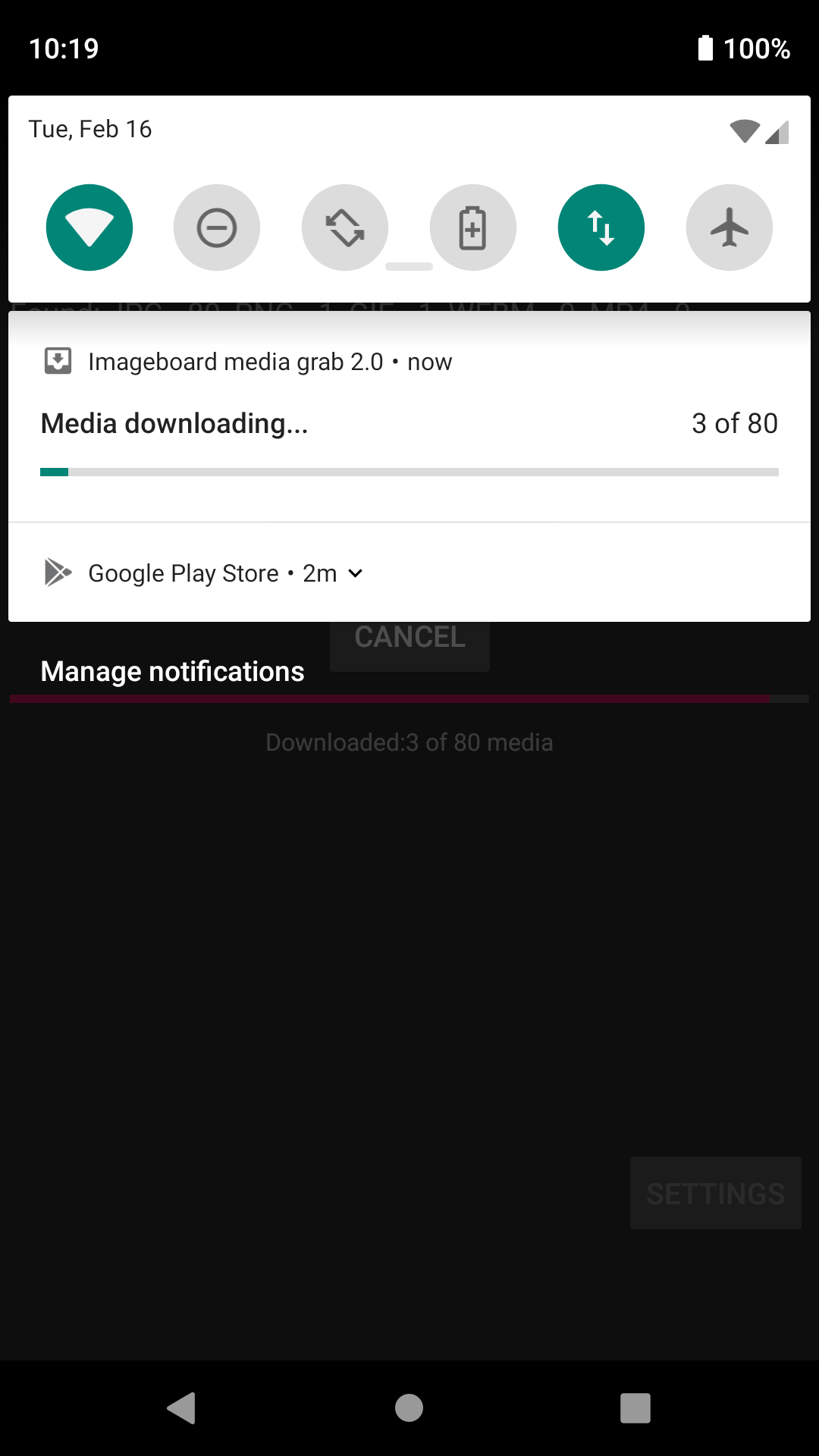Go to the home screen

(x=409, y=1408)
